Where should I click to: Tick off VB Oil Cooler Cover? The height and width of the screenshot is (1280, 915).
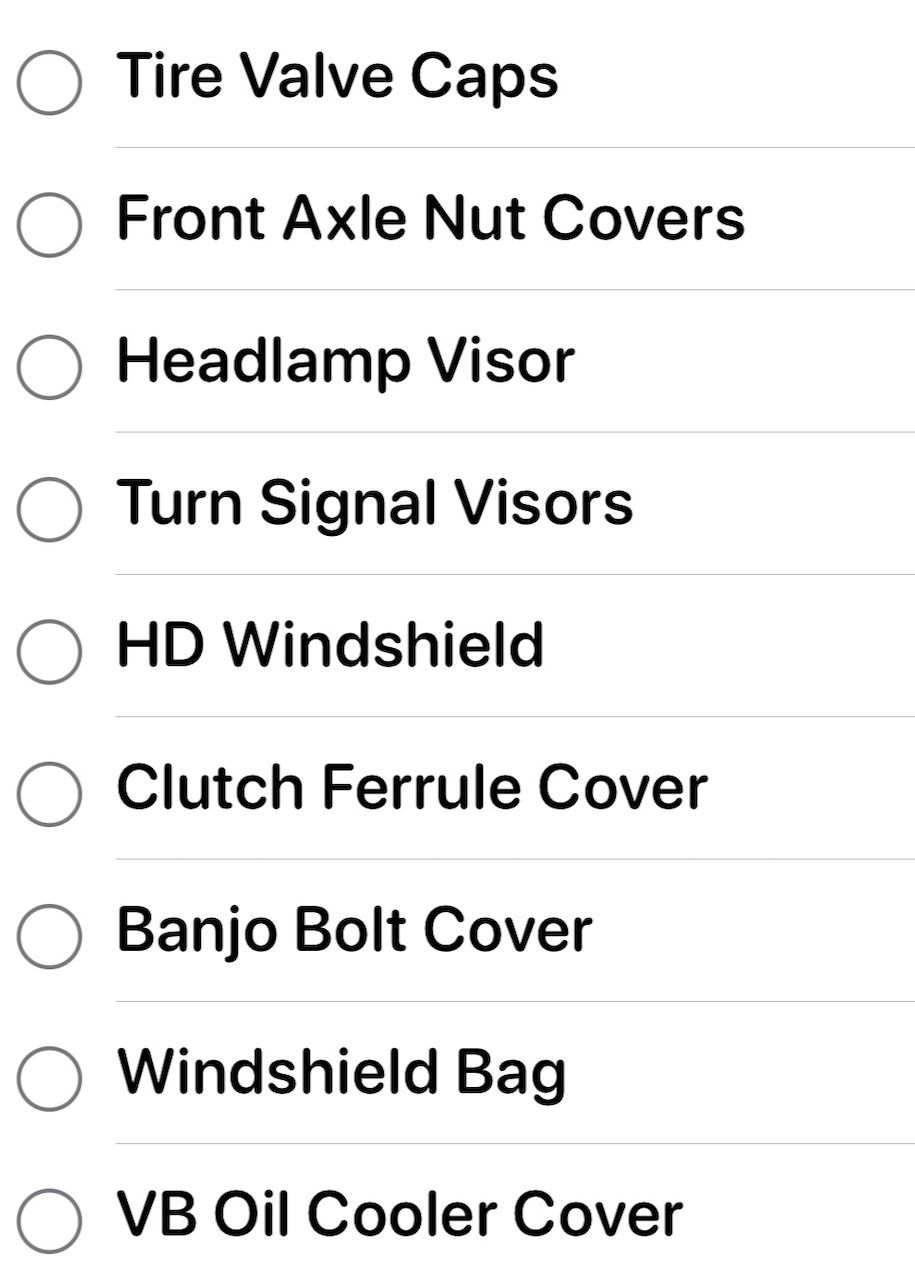[49, 1220]
